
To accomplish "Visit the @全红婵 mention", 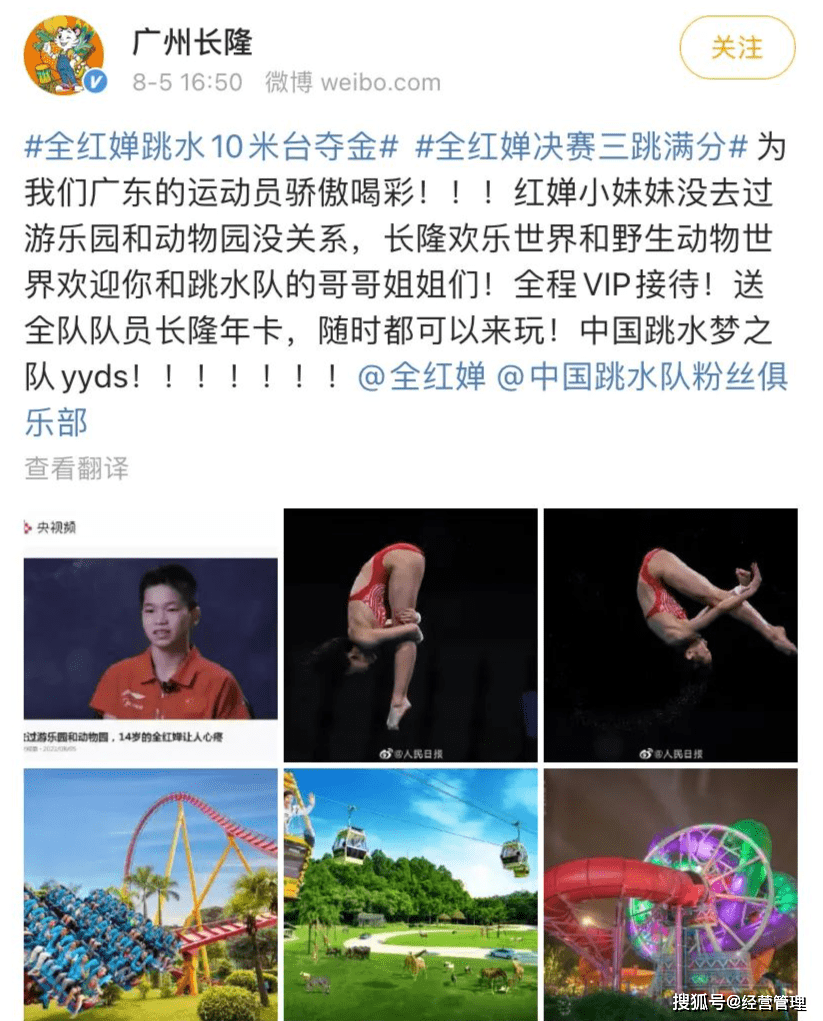I will coord(422,377).
